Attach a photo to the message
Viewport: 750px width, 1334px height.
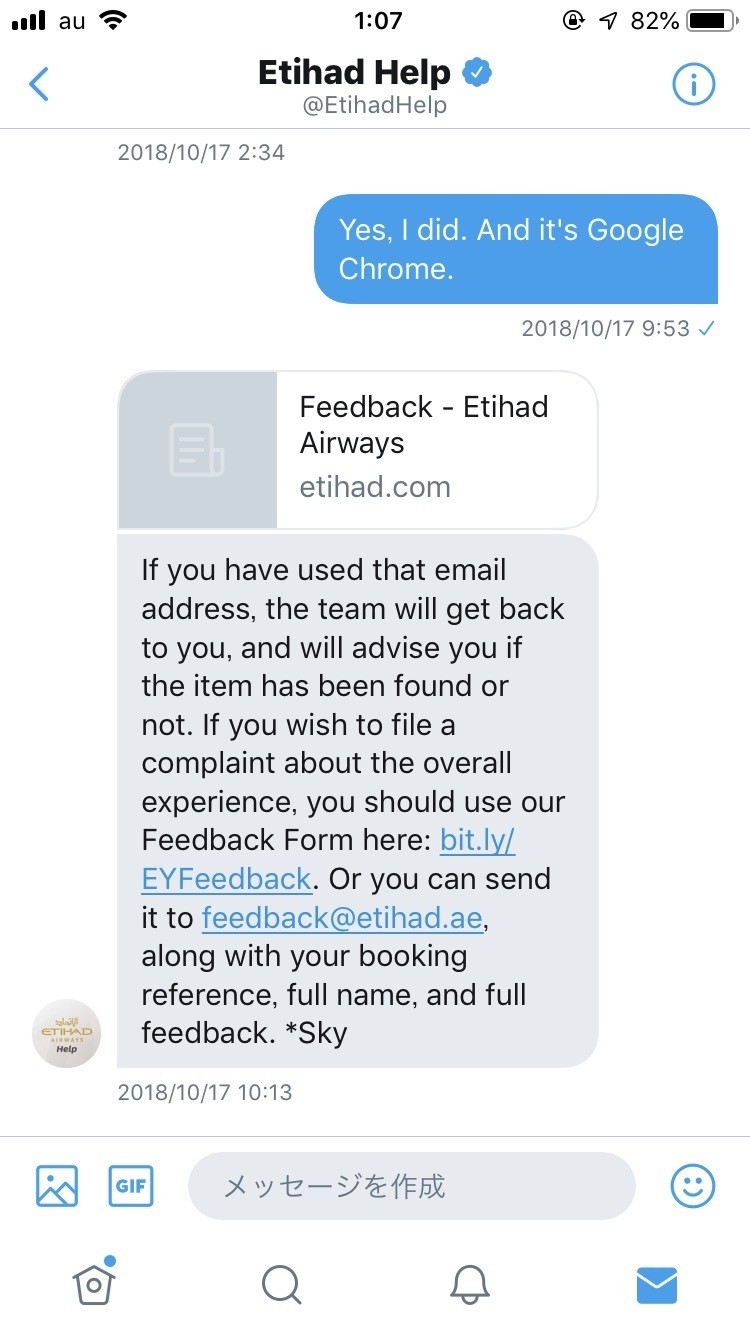point(57,1186)
